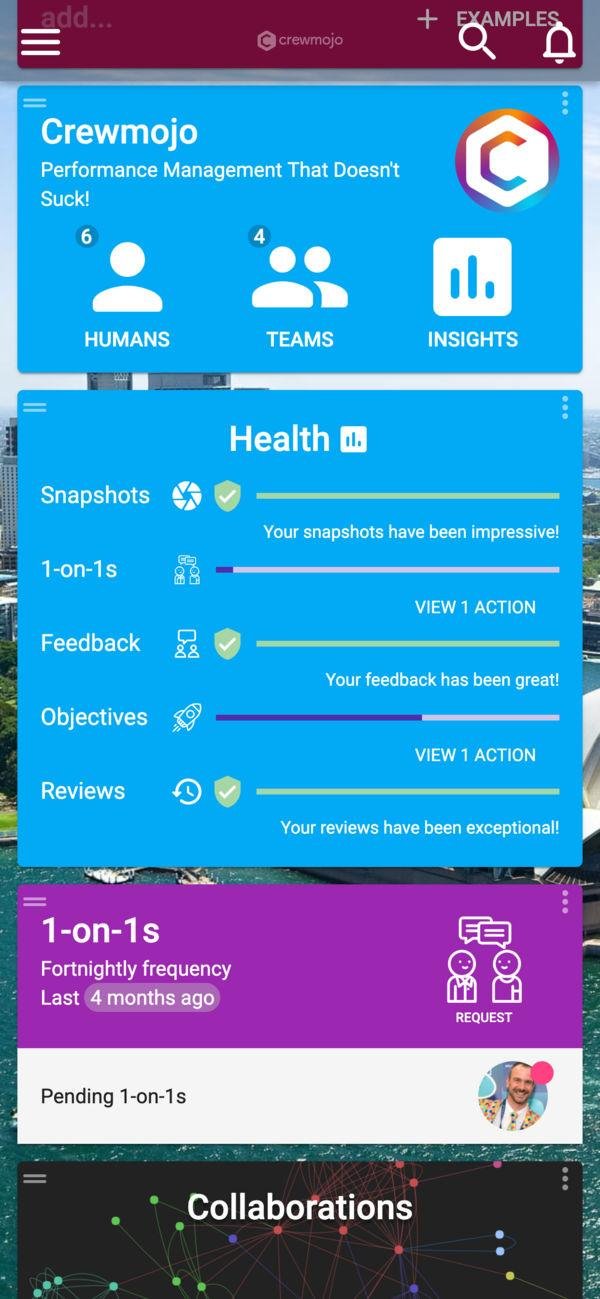View 1 action for Objectives
Image resolution: width=600 pixels, height=1299 pixels.
click(475, 755)
